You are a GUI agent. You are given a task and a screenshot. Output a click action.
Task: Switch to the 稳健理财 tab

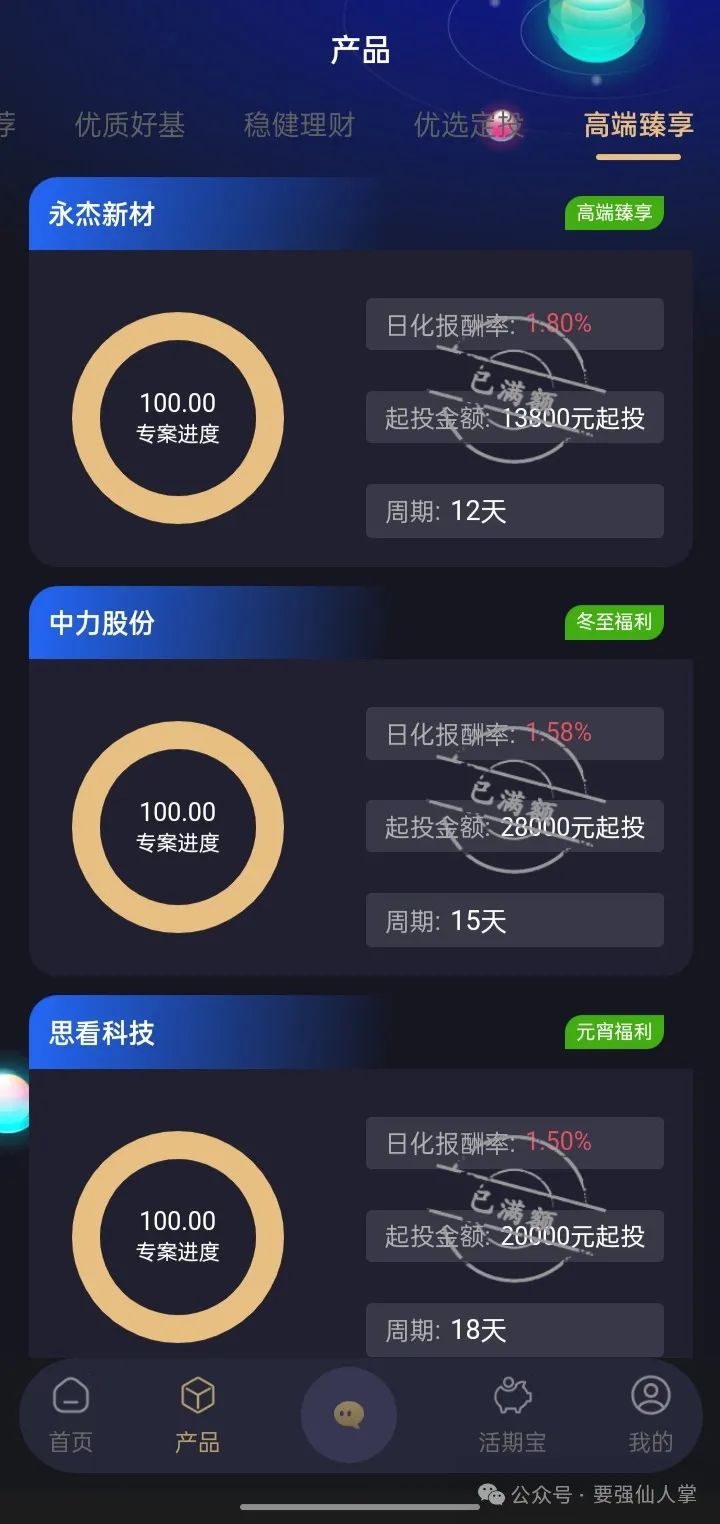[x=299, y=125]
